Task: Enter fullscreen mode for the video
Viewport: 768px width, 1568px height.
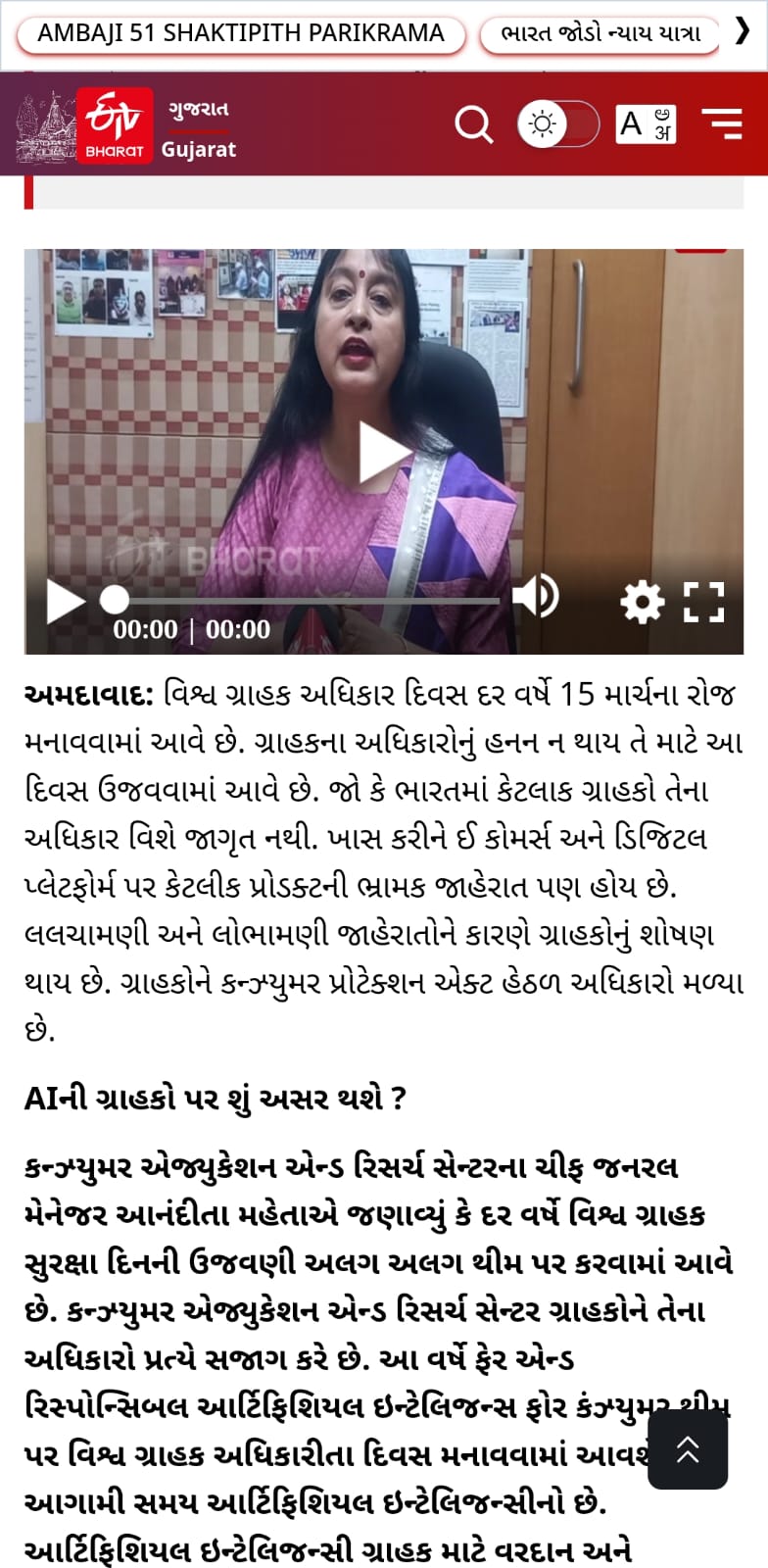Action: coord(702,602)
